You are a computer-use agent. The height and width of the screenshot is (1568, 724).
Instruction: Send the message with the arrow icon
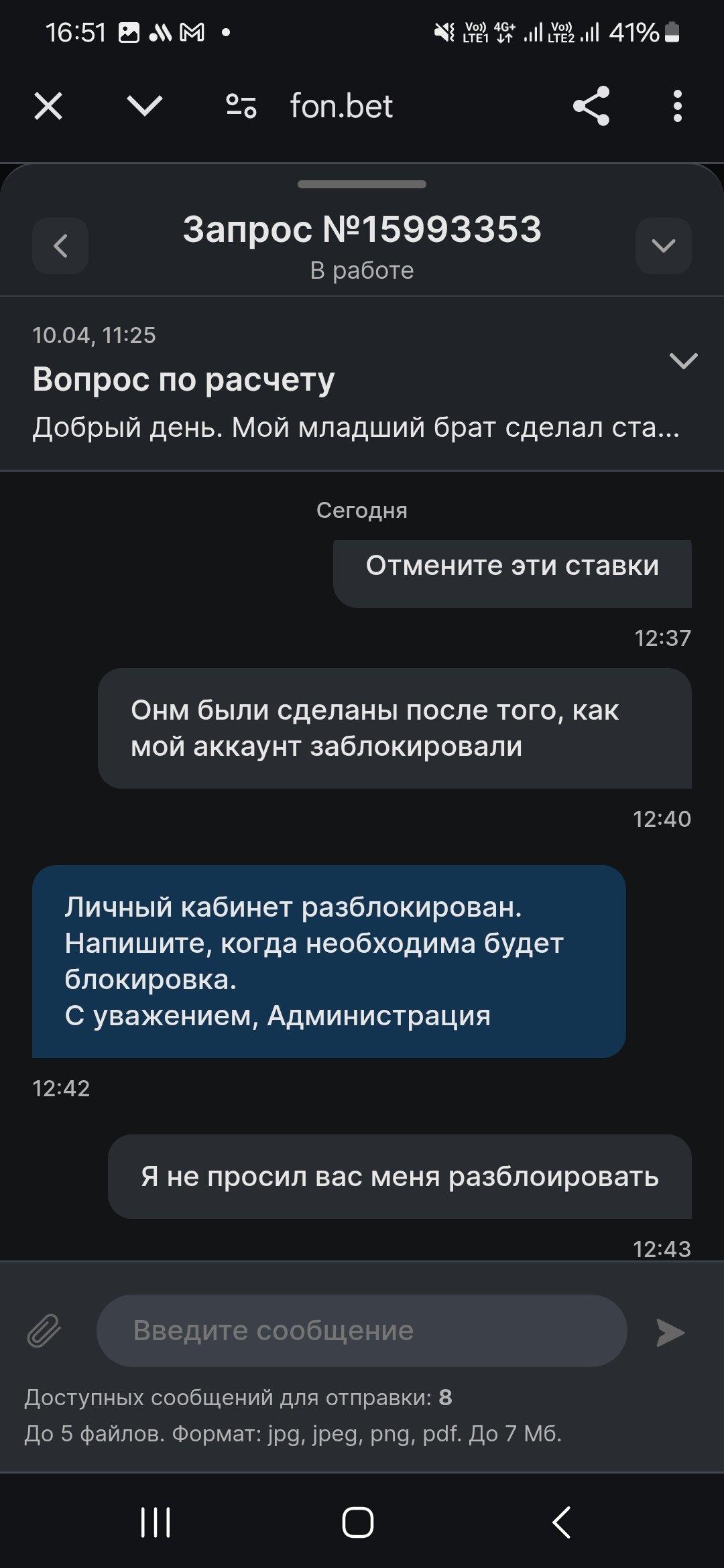click(670, 1332)
